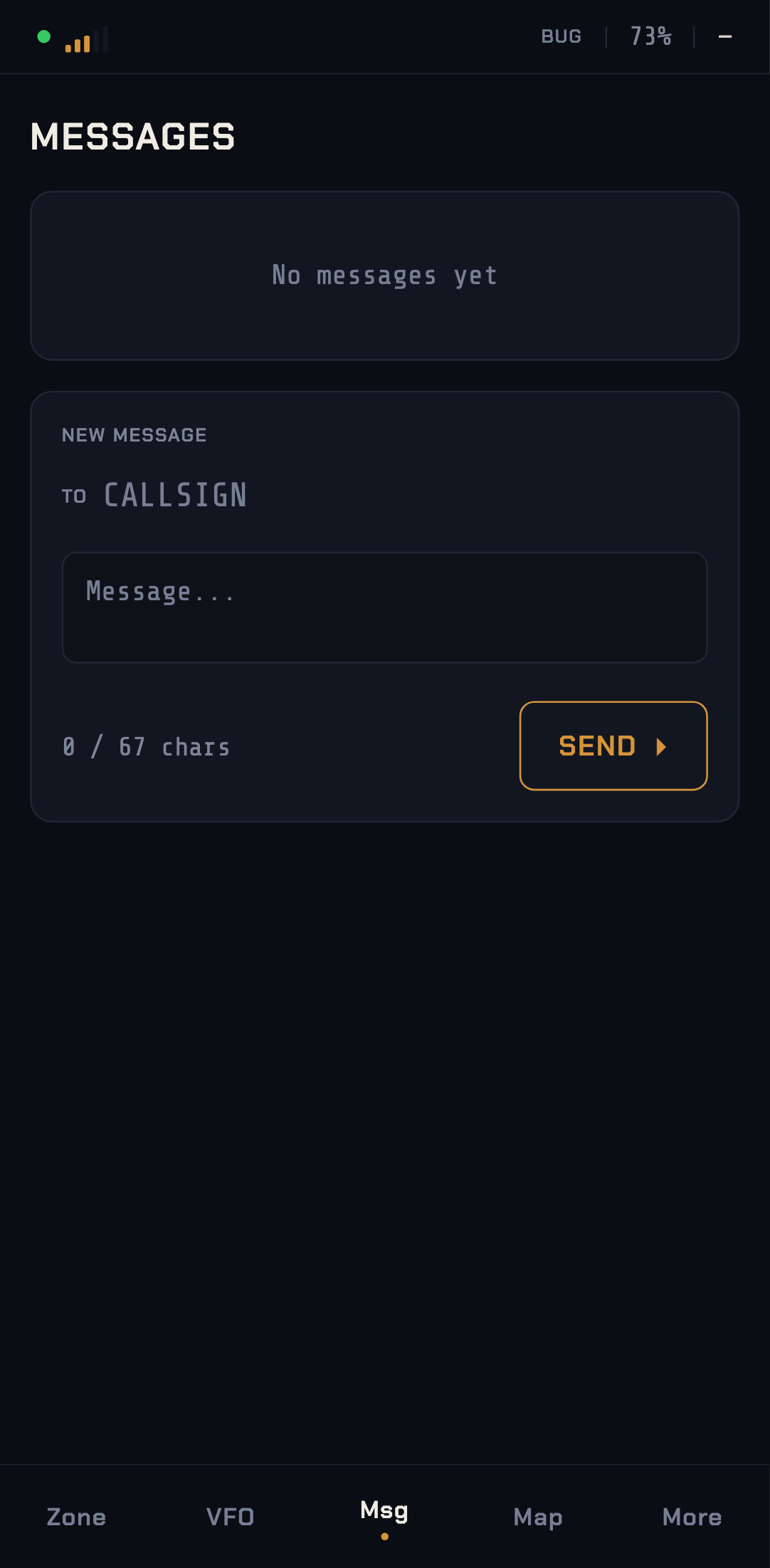Open the BUG debug indicator
Image resolution: width=770 pixels, height=1568 pixels.
[x=561, y=36]
